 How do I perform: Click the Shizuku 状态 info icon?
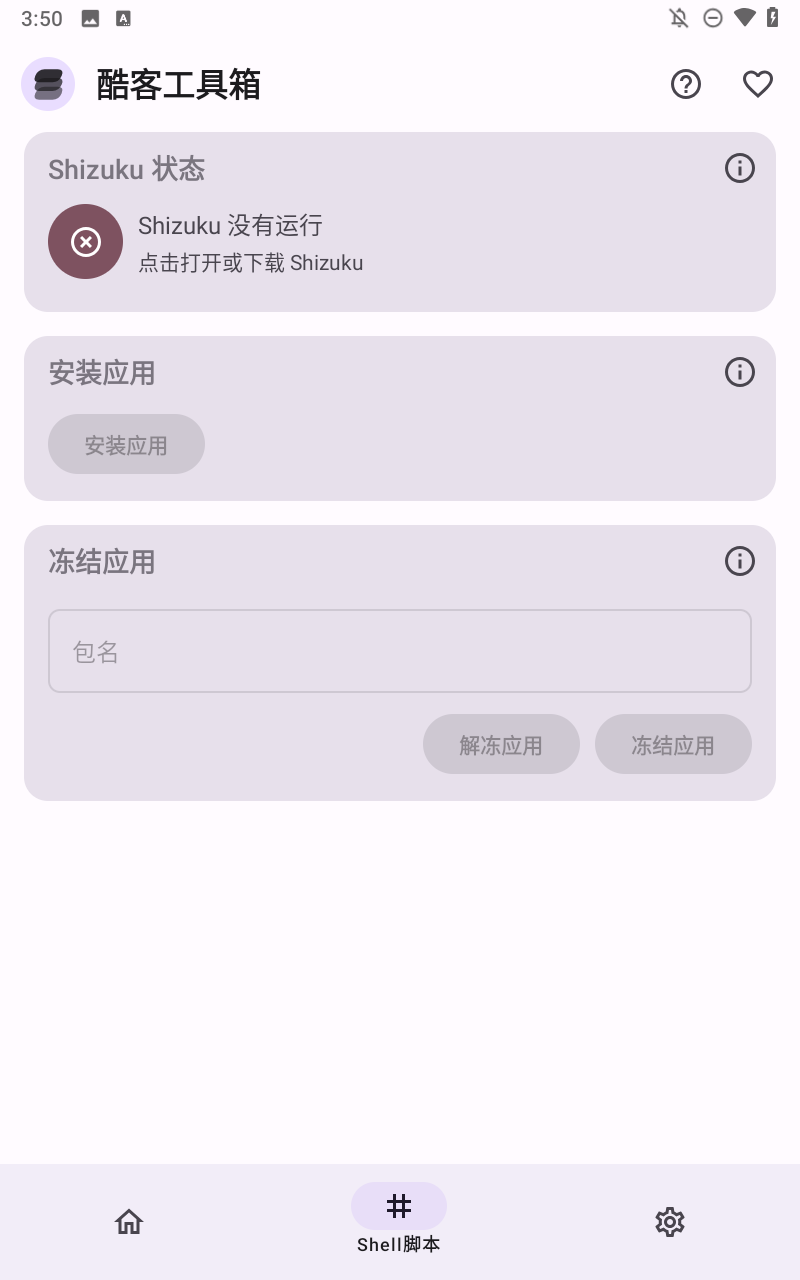(x=740, y=168)
